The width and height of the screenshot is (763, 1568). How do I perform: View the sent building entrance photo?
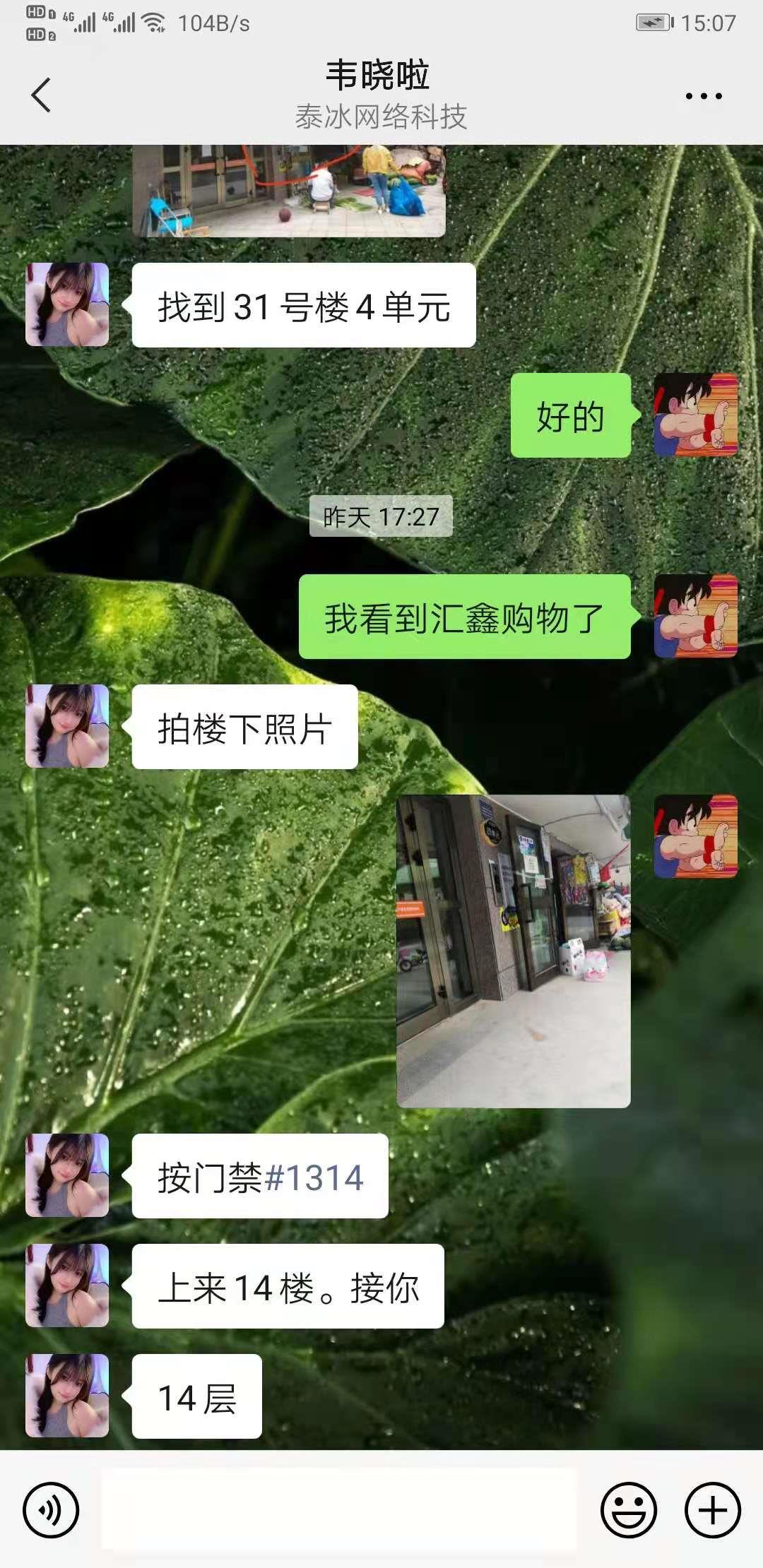click(514, 951)
